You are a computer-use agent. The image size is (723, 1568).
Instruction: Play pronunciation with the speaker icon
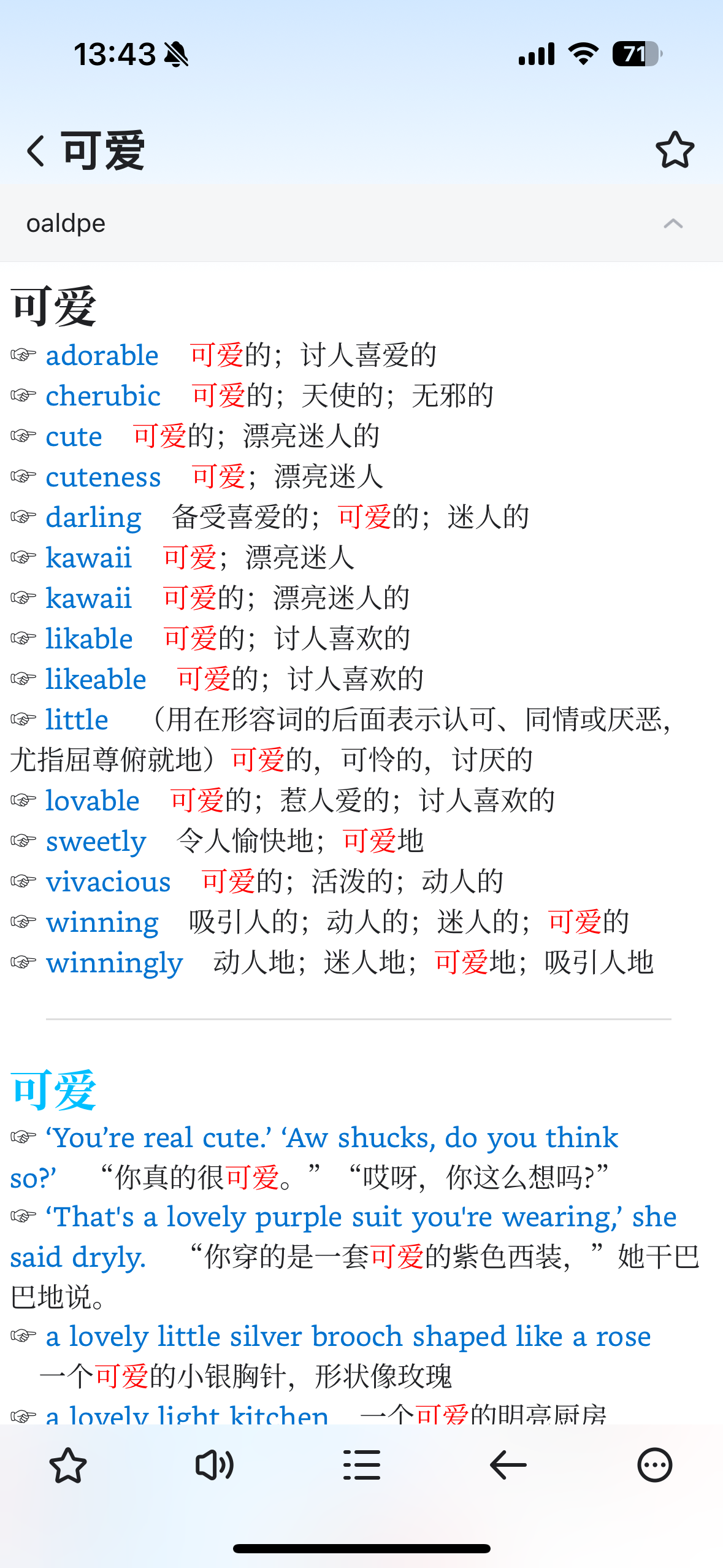click(214, 1466)
